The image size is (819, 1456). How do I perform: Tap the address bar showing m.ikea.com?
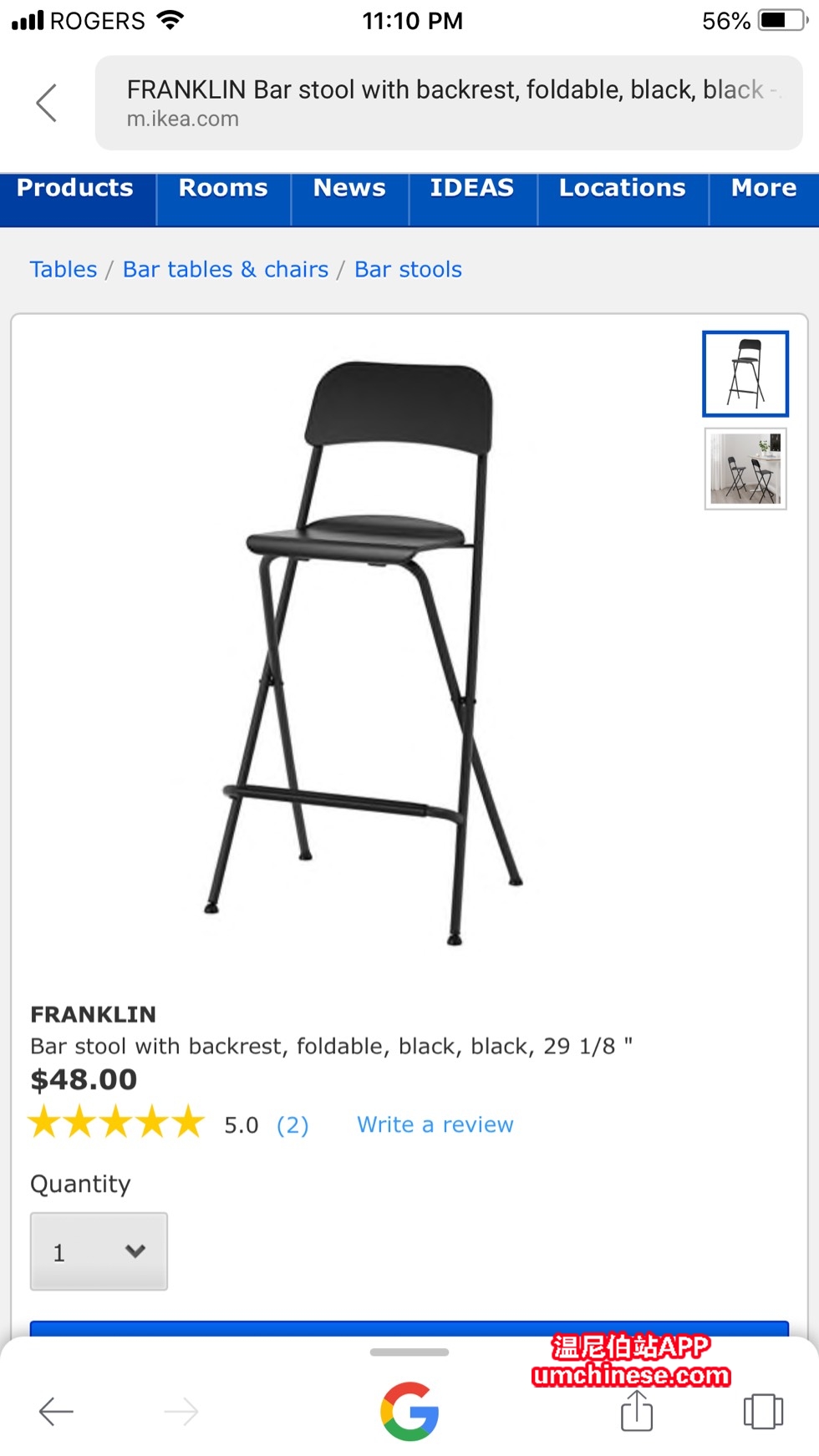(448, 103)
